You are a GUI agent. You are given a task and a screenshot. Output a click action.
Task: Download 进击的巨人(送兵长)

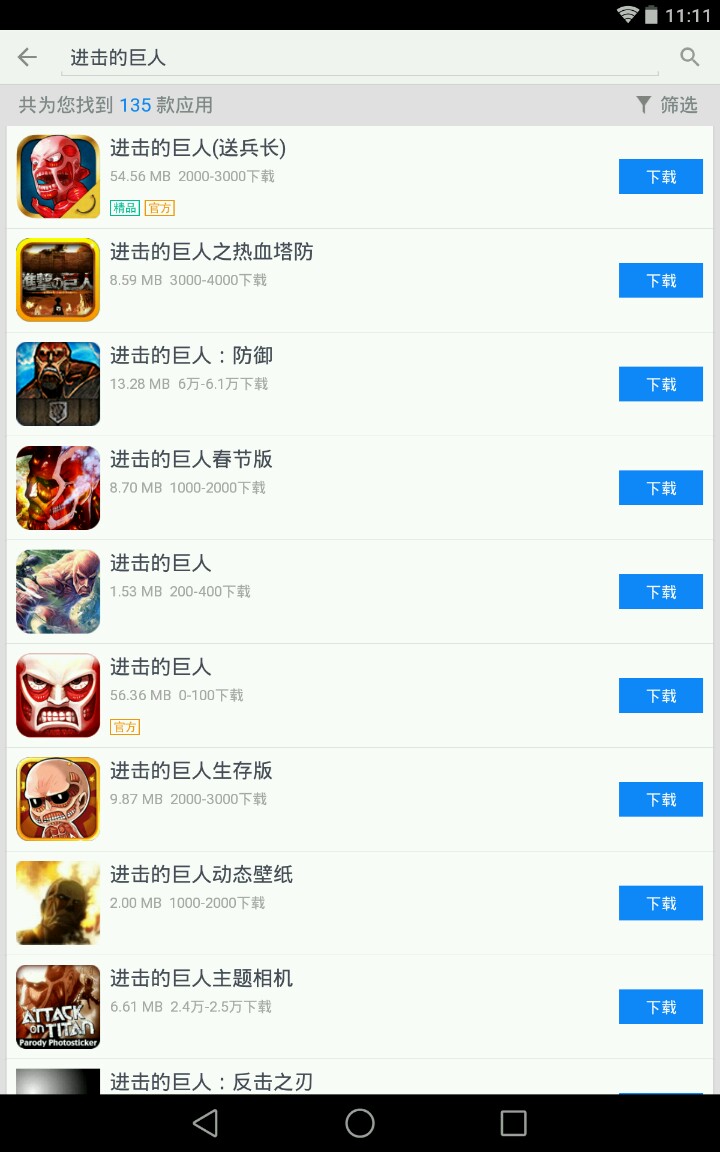point(660,177)
